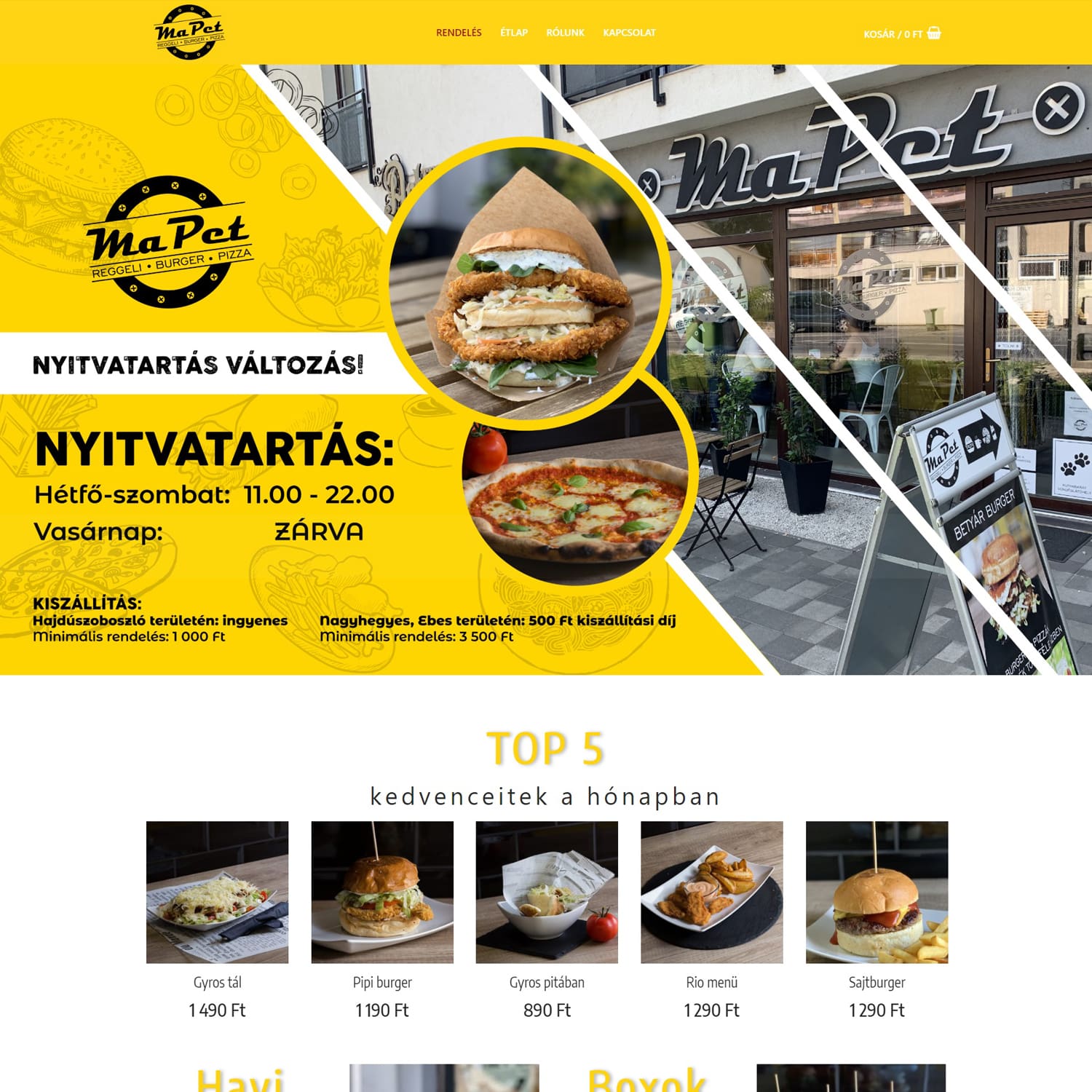The image size is (1092, 1092).
Task: Open the Gyros tál product
Action: click(217, 892)
